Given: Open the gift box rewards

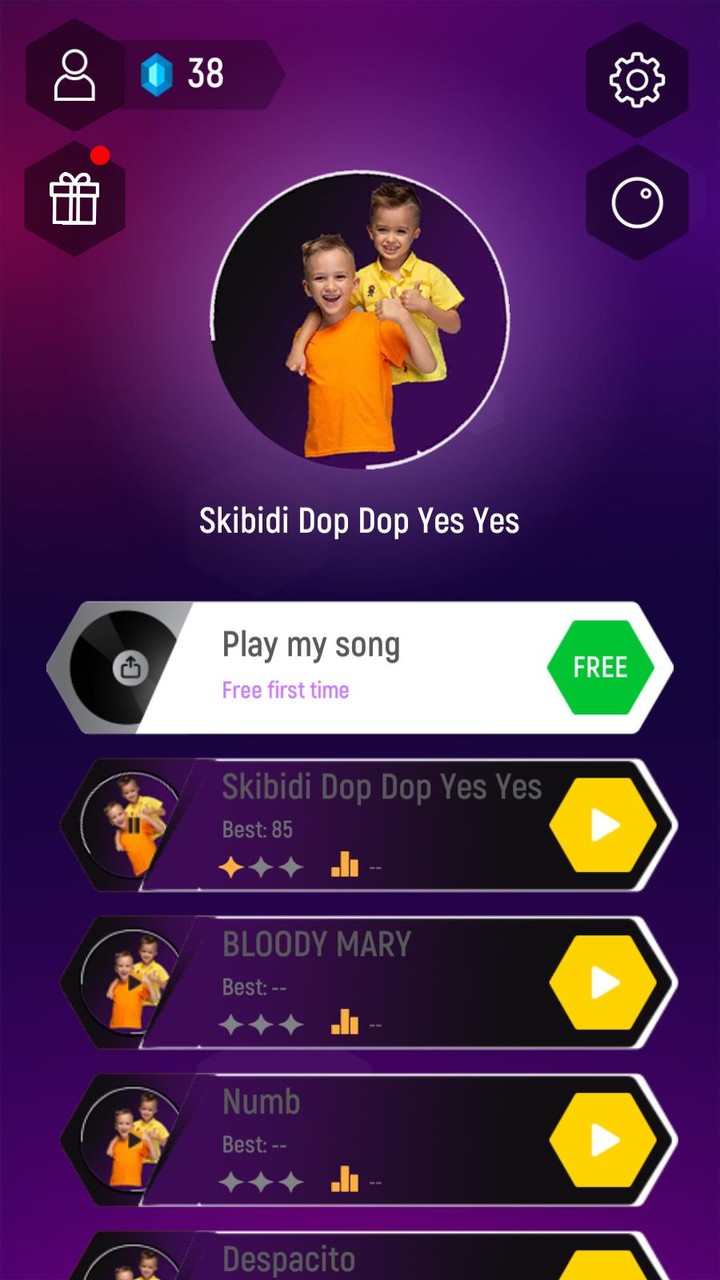Looking at the screenshot, I should [75, 199].
